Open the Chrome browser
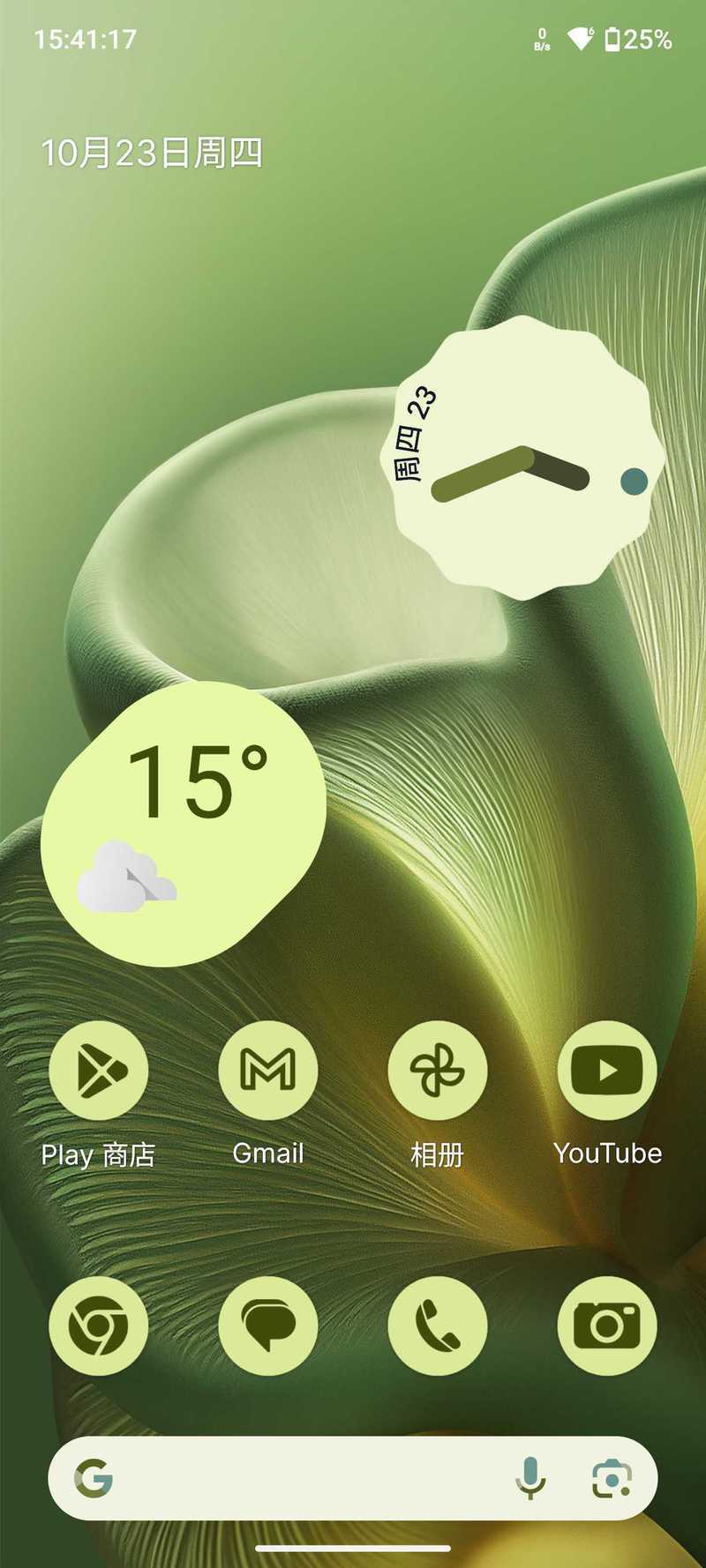The width and height of the screenshot is (706, 1568). (98, 1325)
